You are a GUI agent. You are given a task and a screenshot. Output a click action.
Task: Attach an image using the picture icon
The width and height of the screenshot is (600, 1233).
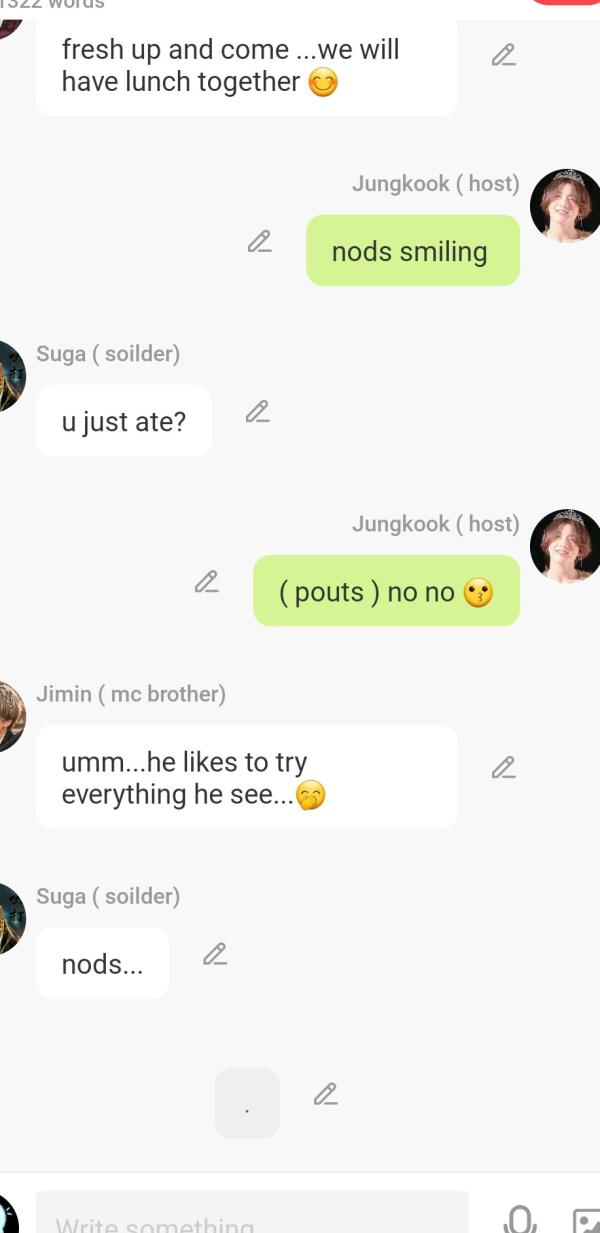(x=586, y=1220)
